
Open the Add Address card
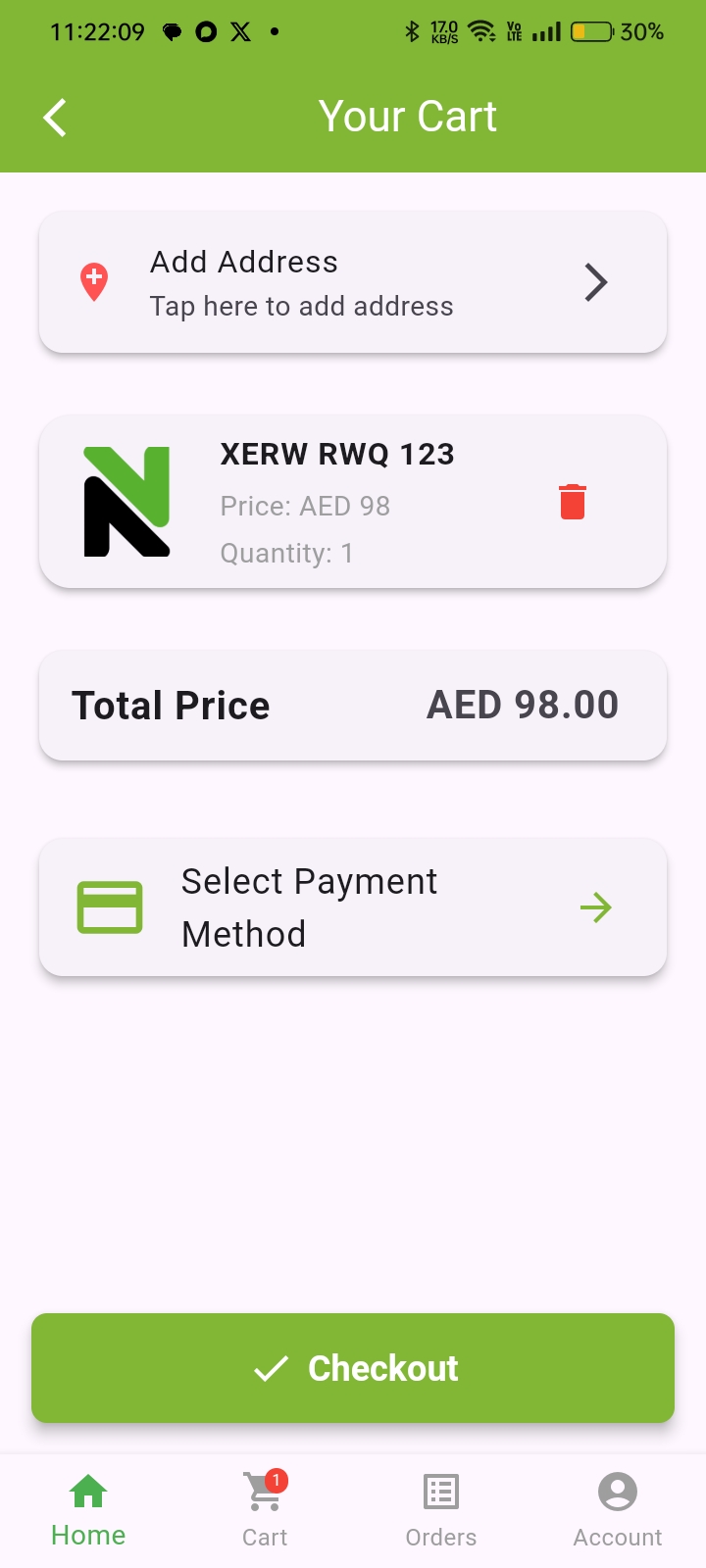tap(353, 282)
